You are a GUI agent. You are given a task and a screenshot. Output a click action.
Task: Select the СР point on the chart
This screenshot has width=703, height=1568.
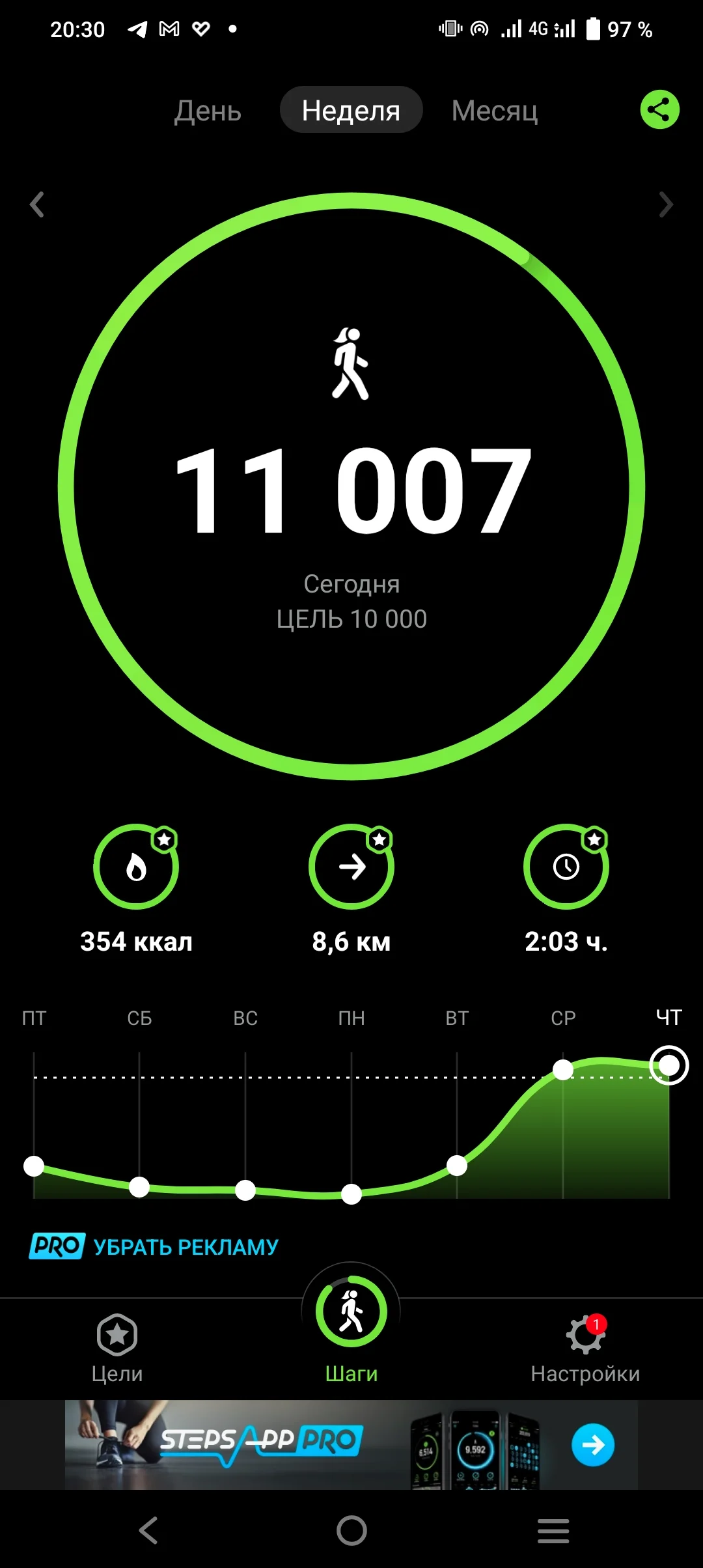pyautogui.click(x=563, y=1069)
